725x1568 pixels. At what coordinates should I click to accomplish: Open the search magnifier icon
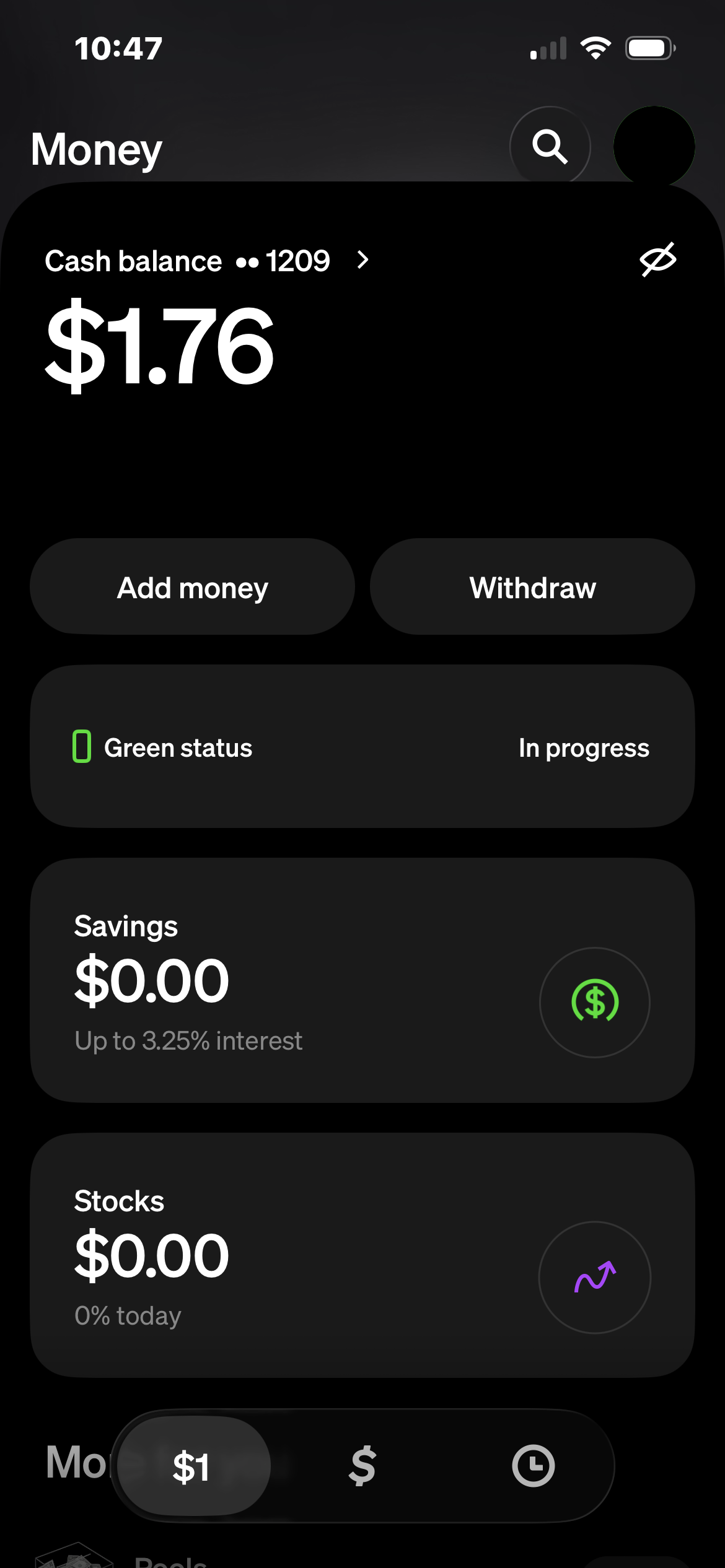(550, 147)
